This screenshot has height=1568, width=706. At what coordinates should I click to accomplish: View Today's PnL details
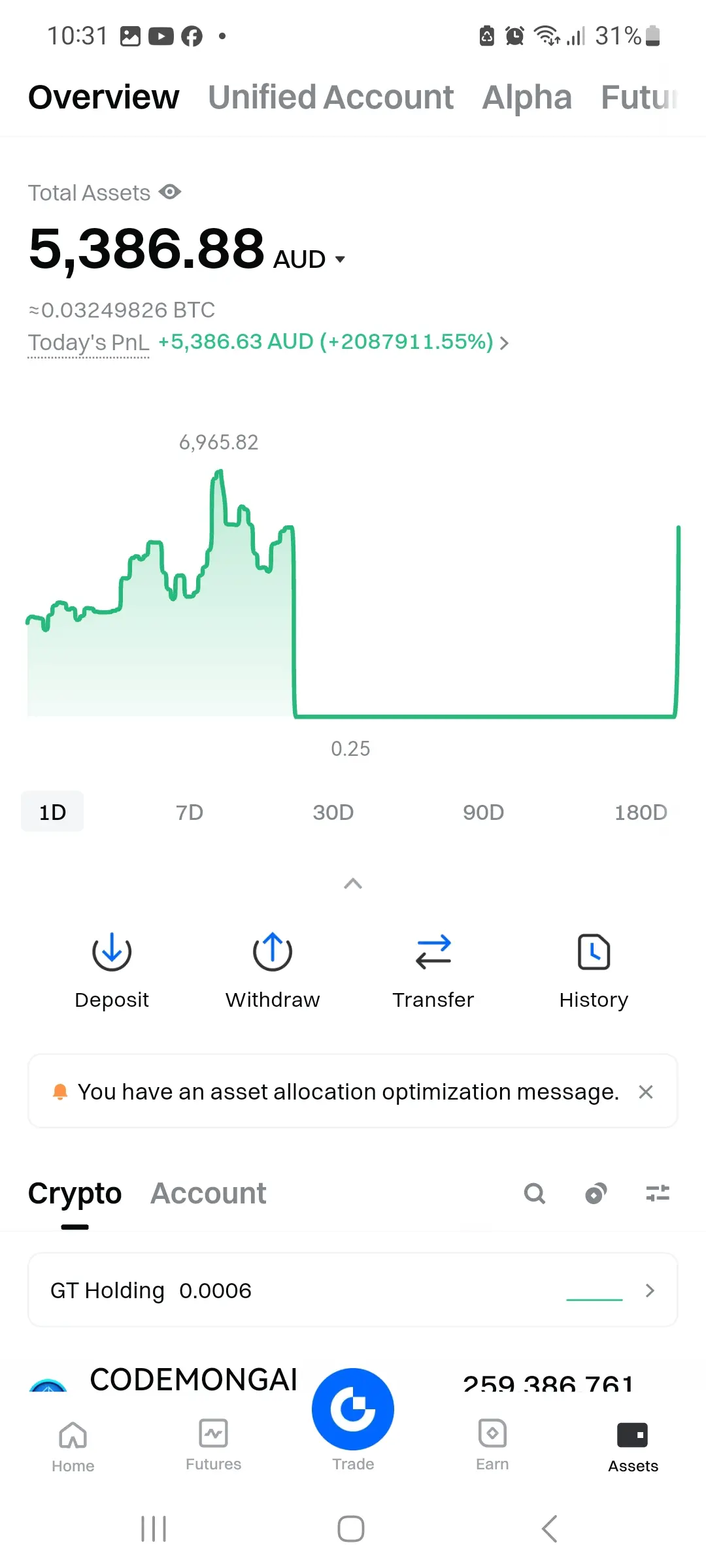(503, 342)
